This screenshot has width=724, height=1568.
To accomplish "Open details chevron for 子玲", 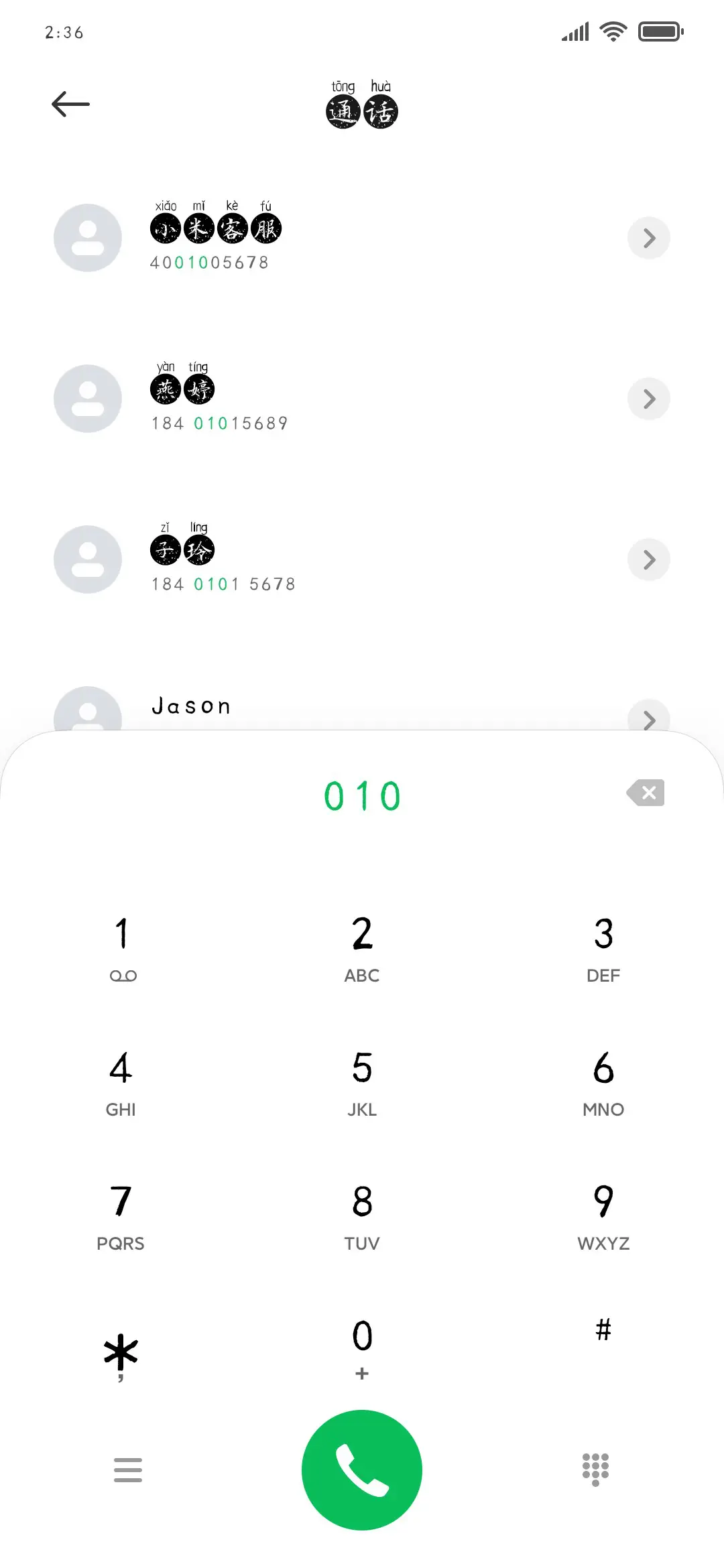I will pos(648,560).
